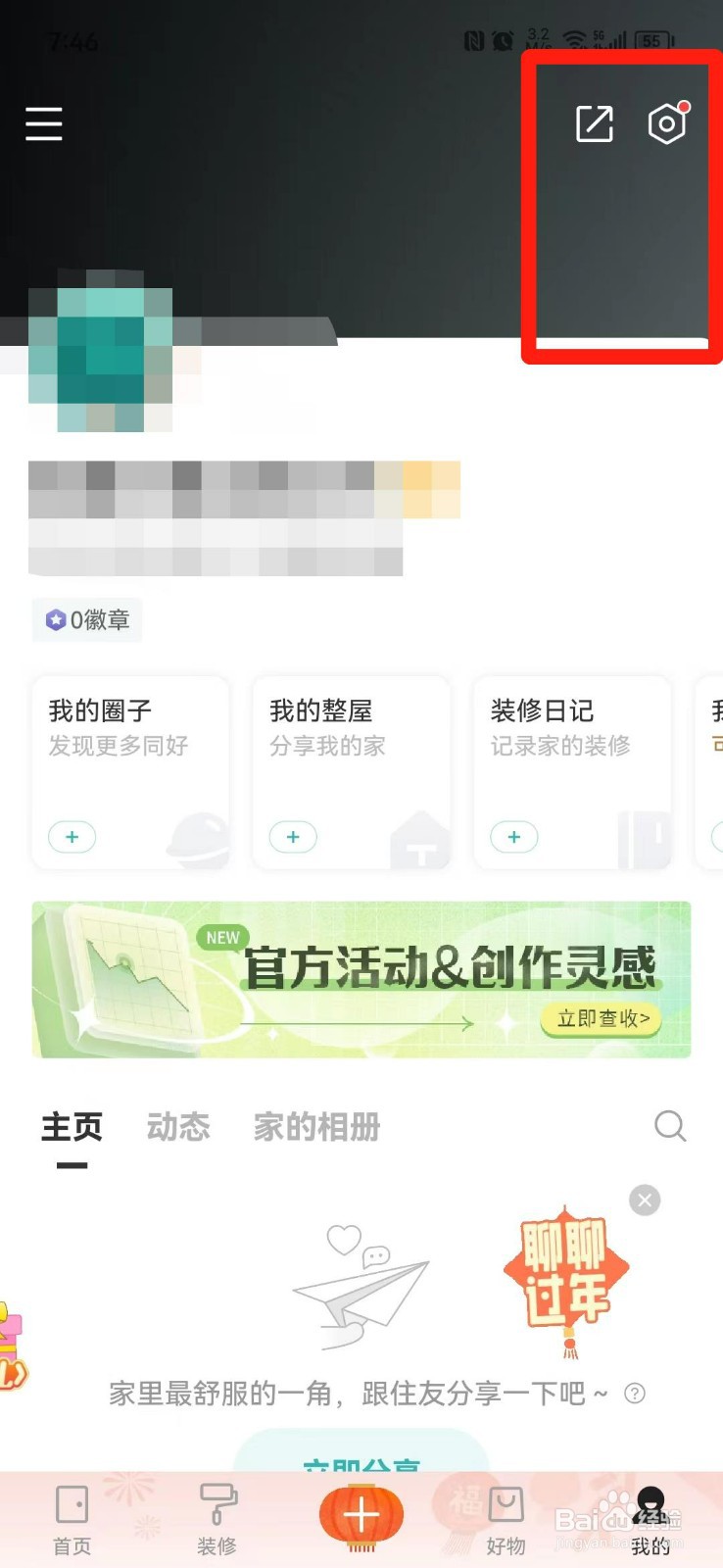The image size is (723, 1568).
Task: Switch to the 动态 tab
Action: [x=177, y=1126]
